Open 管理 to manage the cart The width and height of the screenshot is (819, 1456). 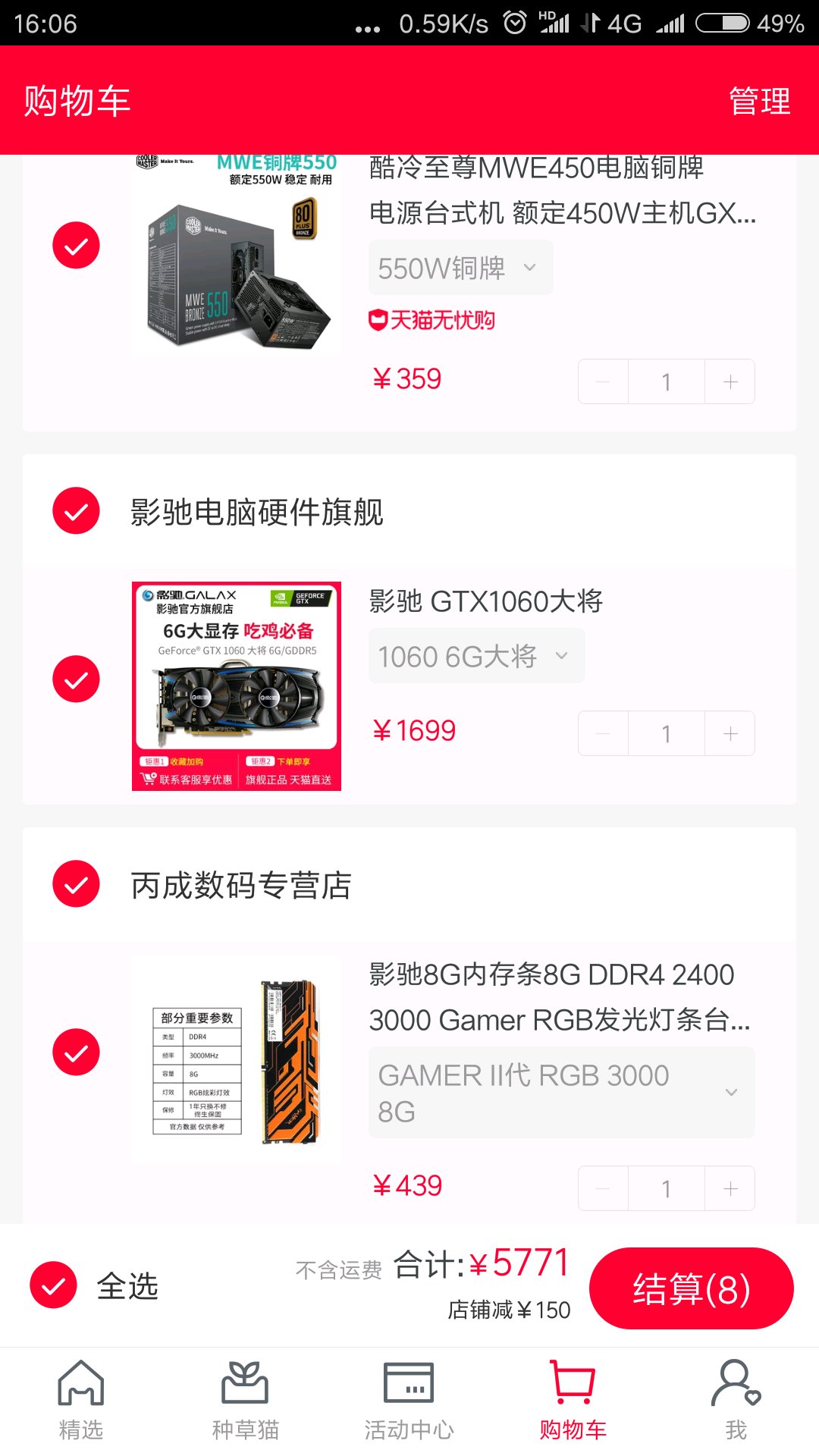[x=759, y=101]
